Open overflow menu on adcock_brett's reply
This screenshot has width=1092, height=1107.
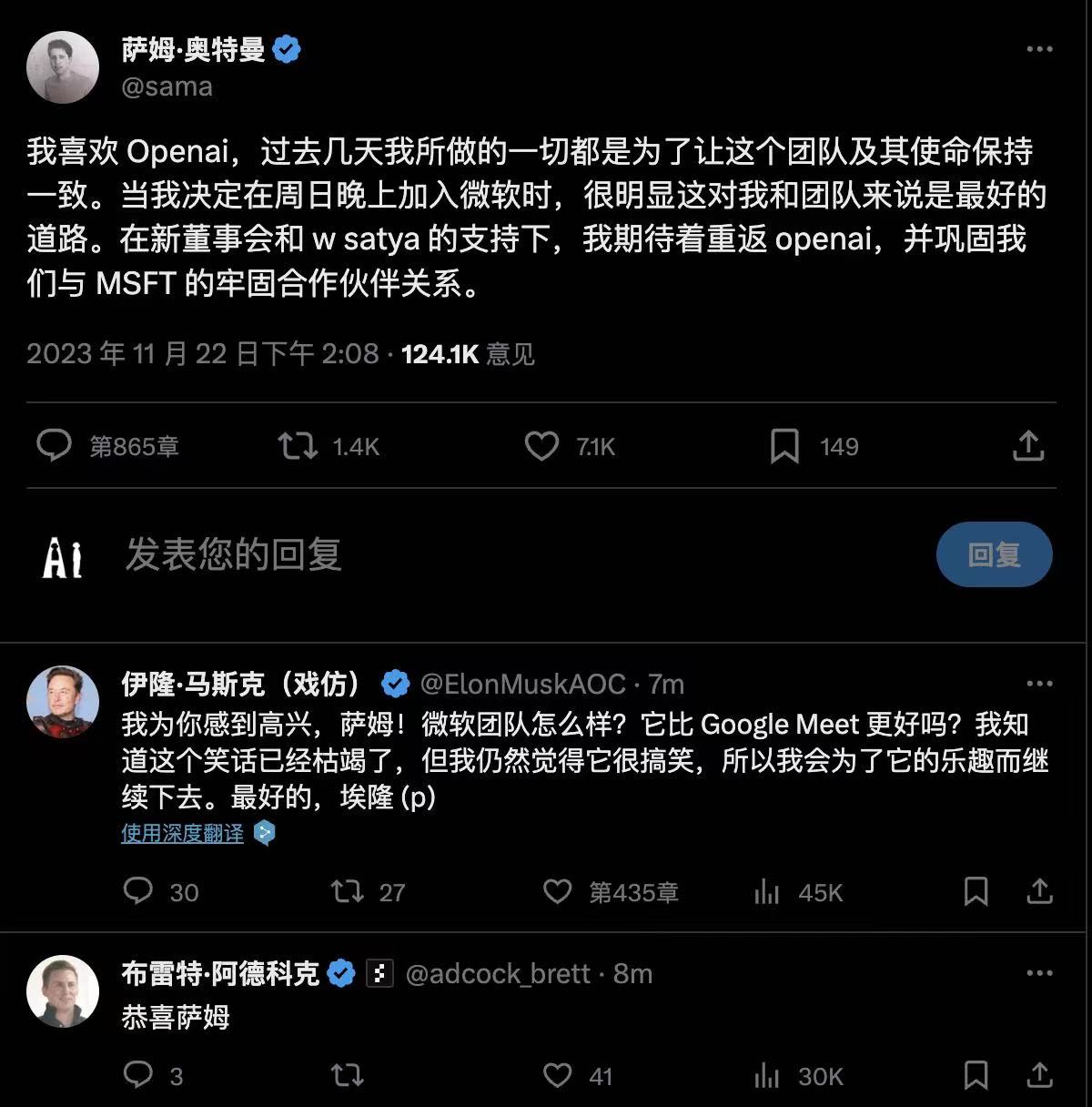(x=1039, y=973)
